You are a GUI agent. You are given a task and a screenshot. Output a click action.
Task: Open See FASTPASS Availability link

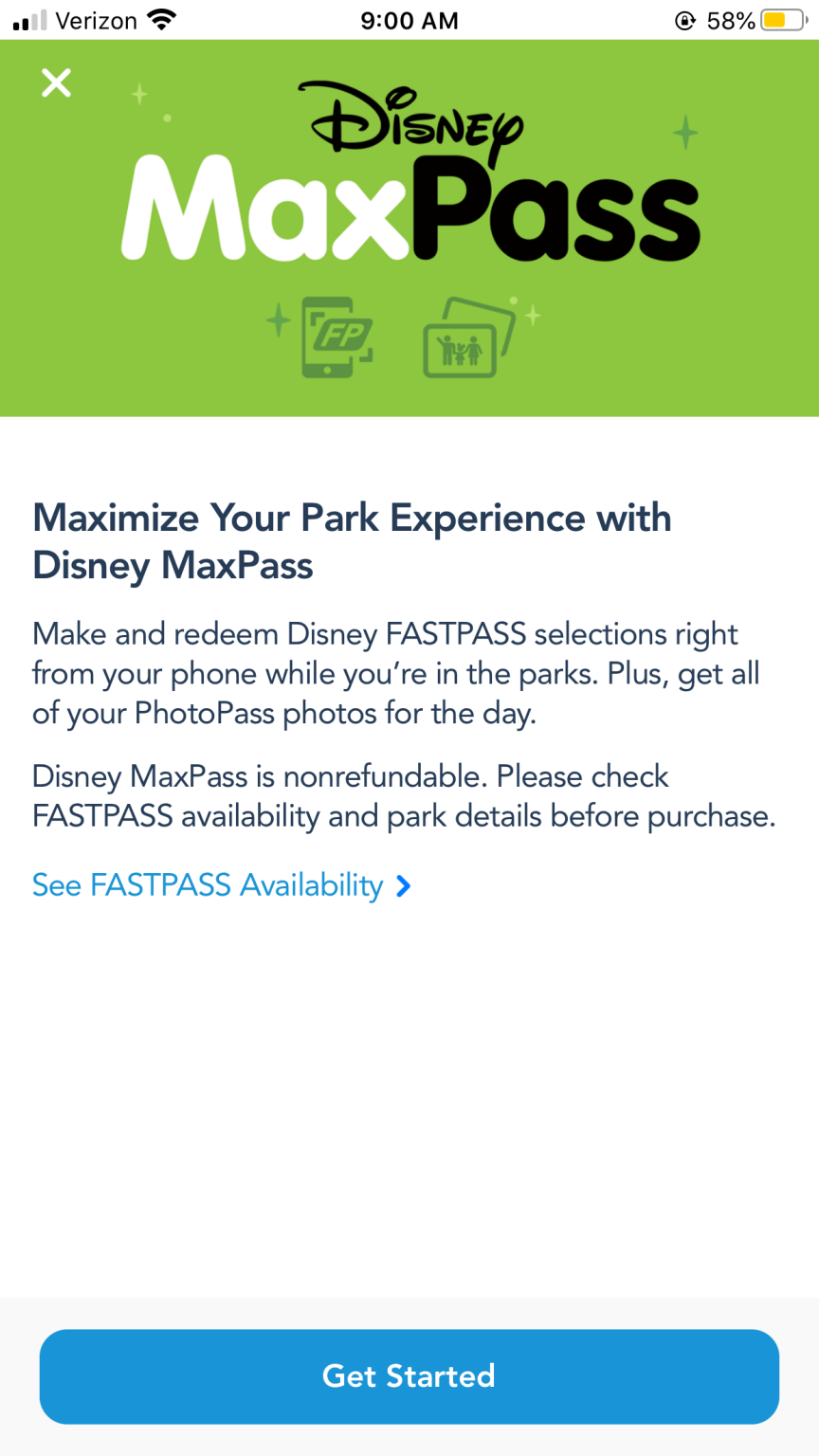tap(222, 885)
